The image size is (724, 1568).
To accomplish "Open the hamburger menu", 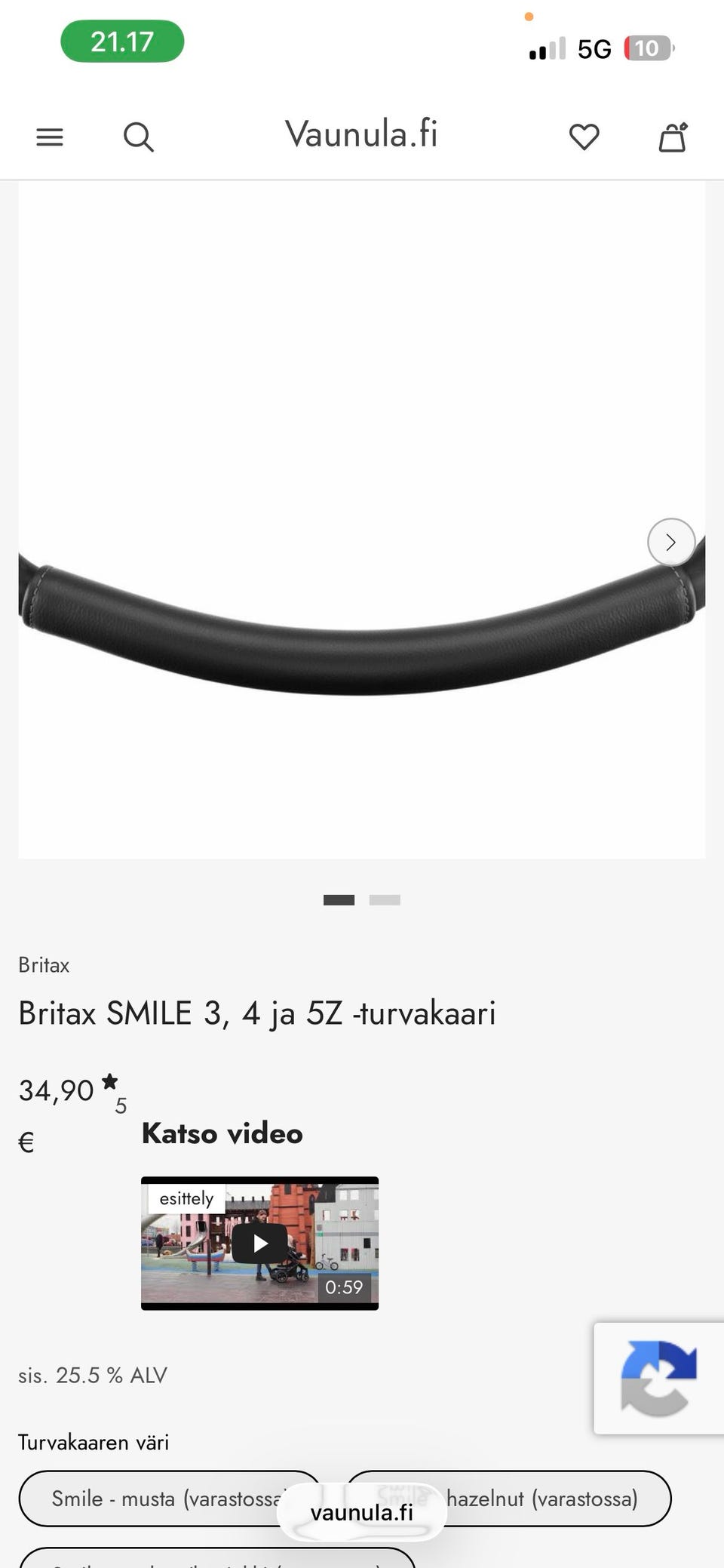I will point(50,137).
